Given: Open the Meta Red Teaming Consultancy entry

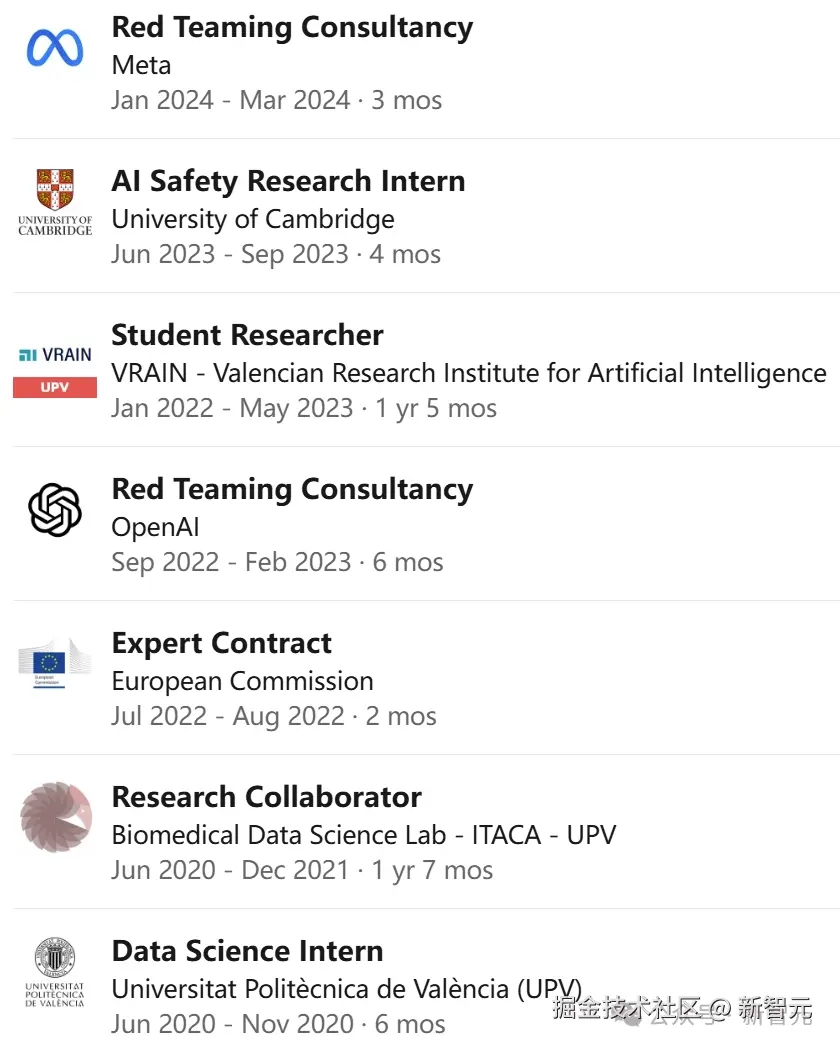Looking at the screenshot, I should (x=292, y=28).
